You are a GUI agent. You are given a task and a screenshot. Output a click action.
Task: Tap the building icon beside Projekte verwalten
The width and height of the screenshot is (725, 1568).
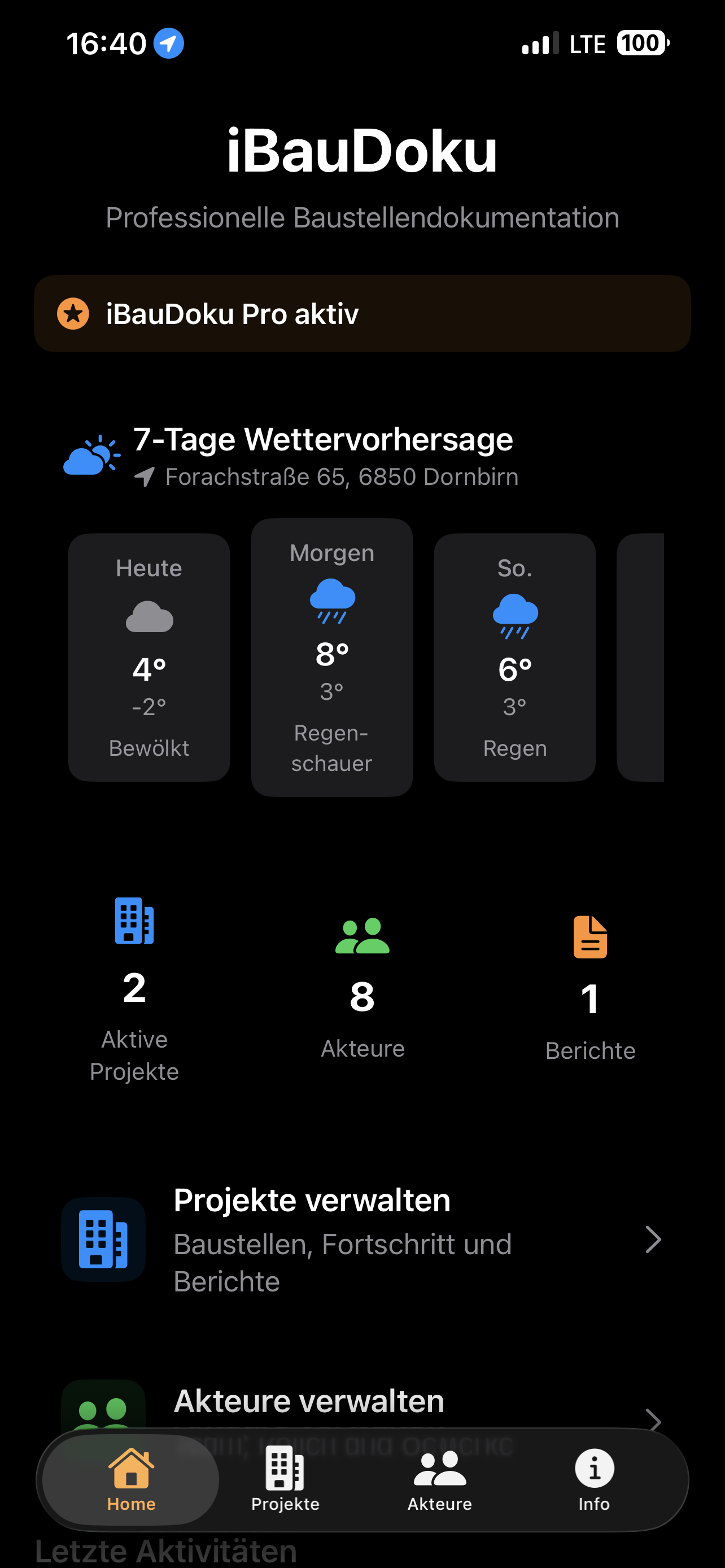pos(103,1241)
